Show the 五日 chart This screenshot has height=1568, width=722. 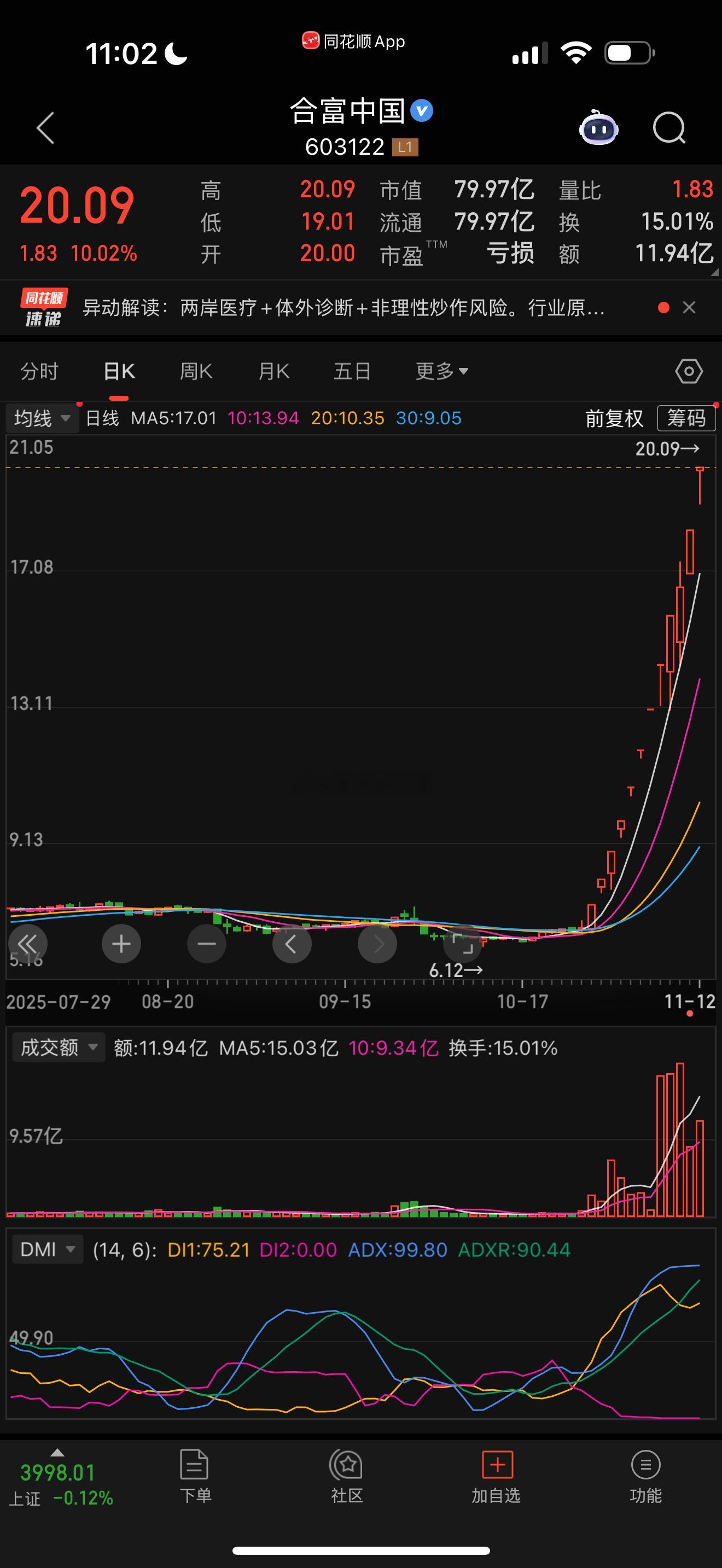[x=352, y=371]
